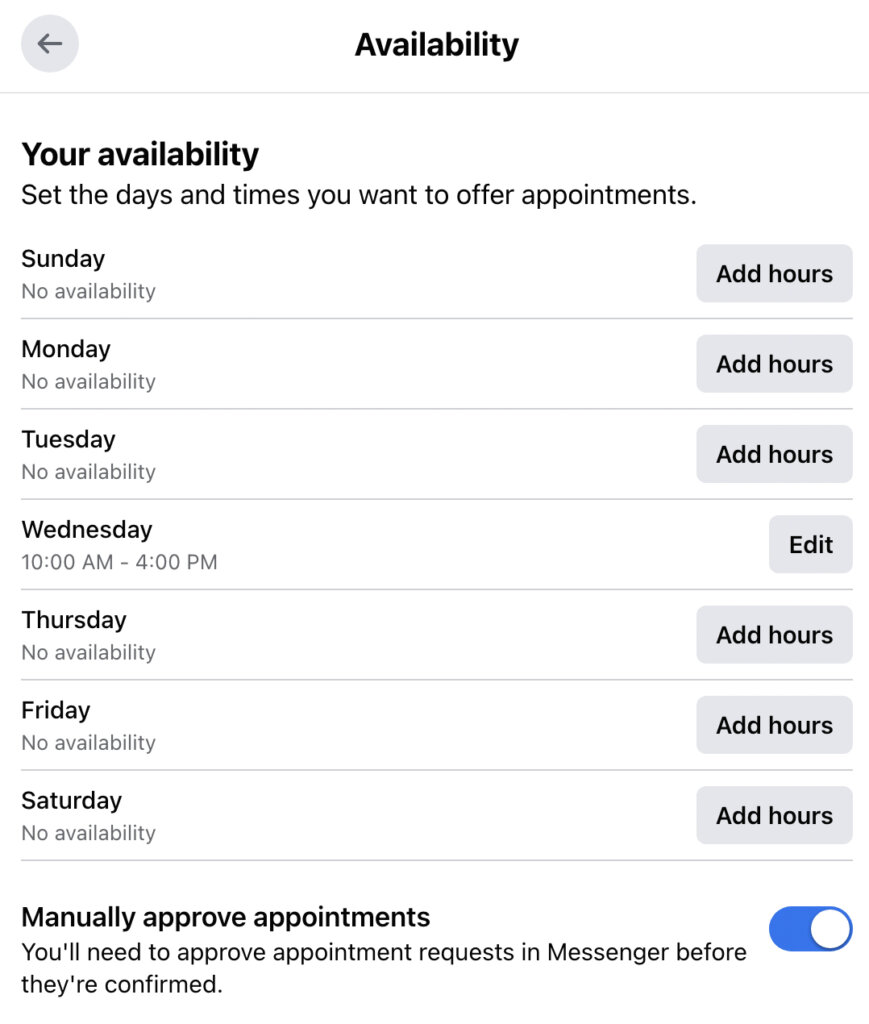Edit Wednesday's appointment hours

tap(810, 544)
